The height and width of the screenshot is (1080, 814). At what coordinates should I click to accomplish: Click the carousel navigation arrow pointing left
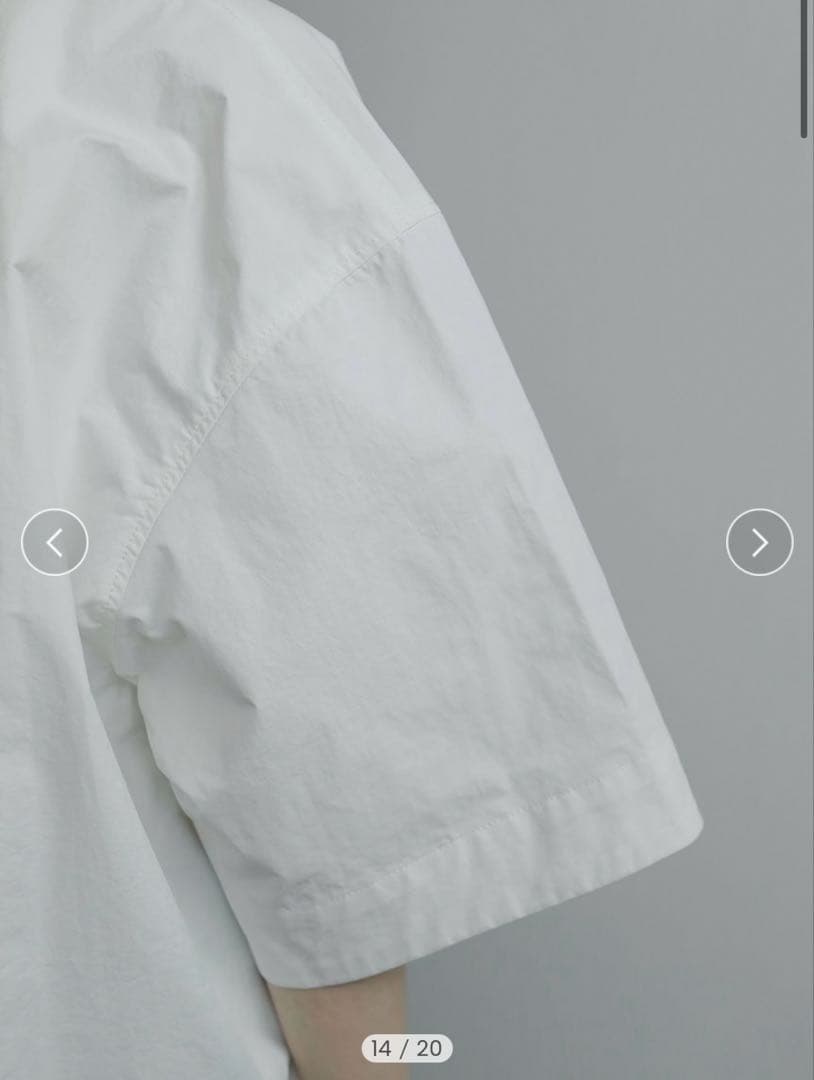(55, 544)
